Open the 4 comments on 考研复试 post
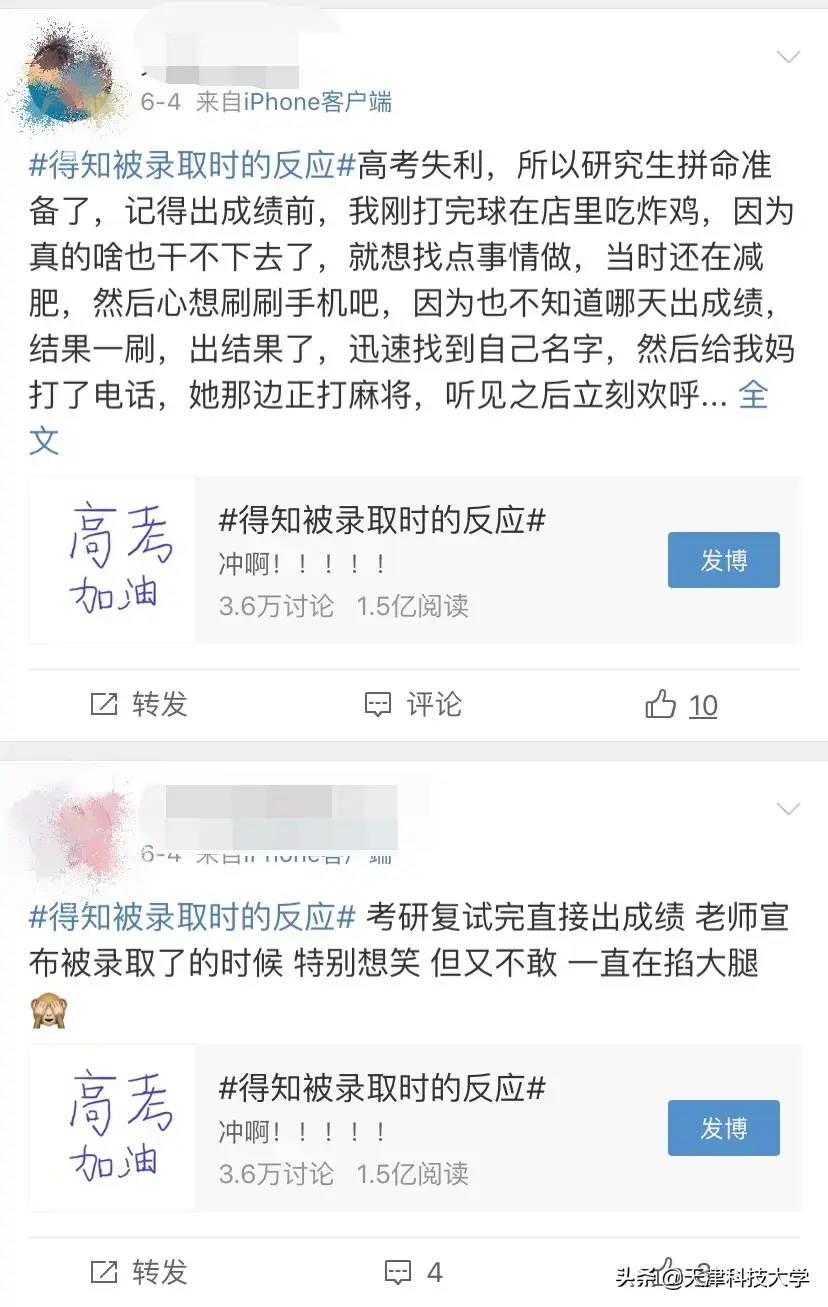828x1307 pixels. point(413,1272)
